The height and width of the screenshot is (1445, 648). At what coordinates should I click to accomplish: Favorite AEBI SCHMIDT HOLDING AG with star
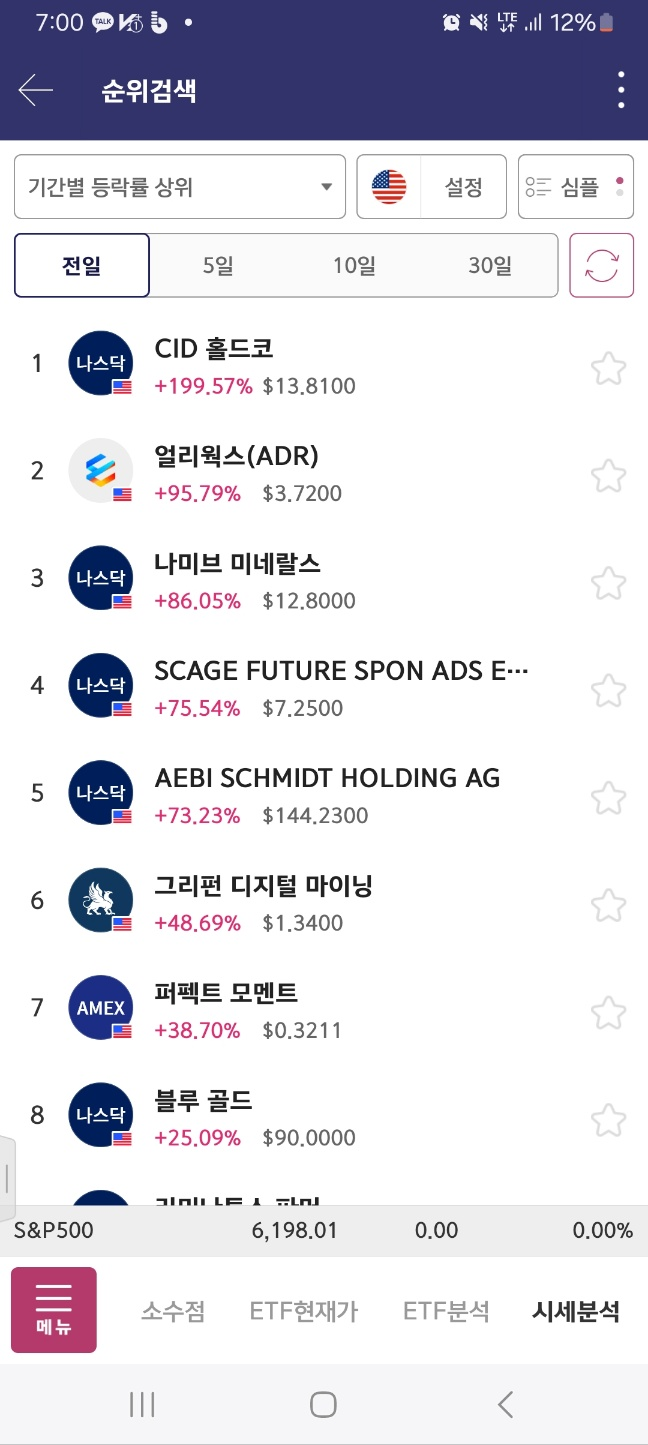608,798
